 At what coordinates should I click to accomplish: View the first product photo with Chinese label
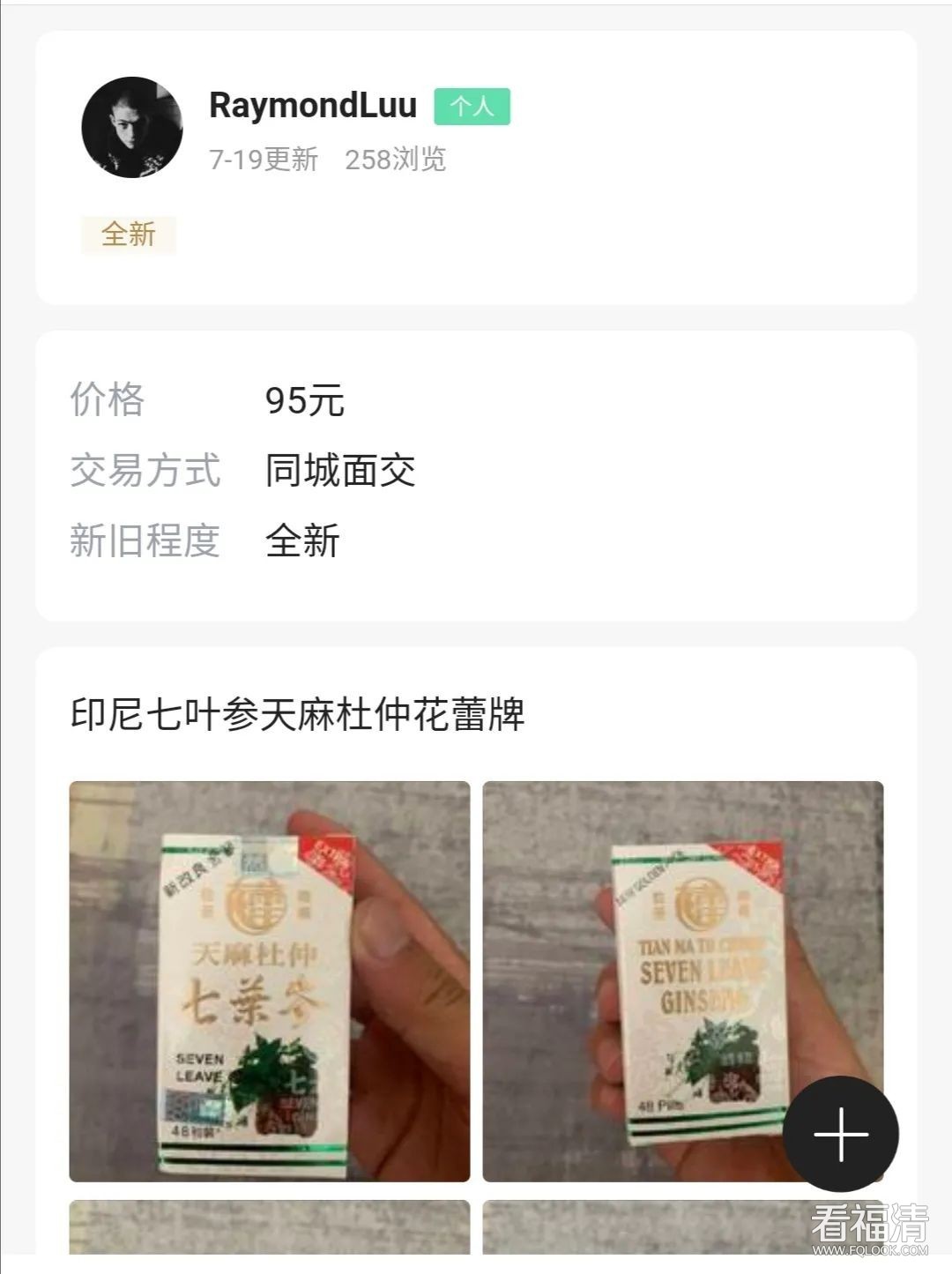269,980
